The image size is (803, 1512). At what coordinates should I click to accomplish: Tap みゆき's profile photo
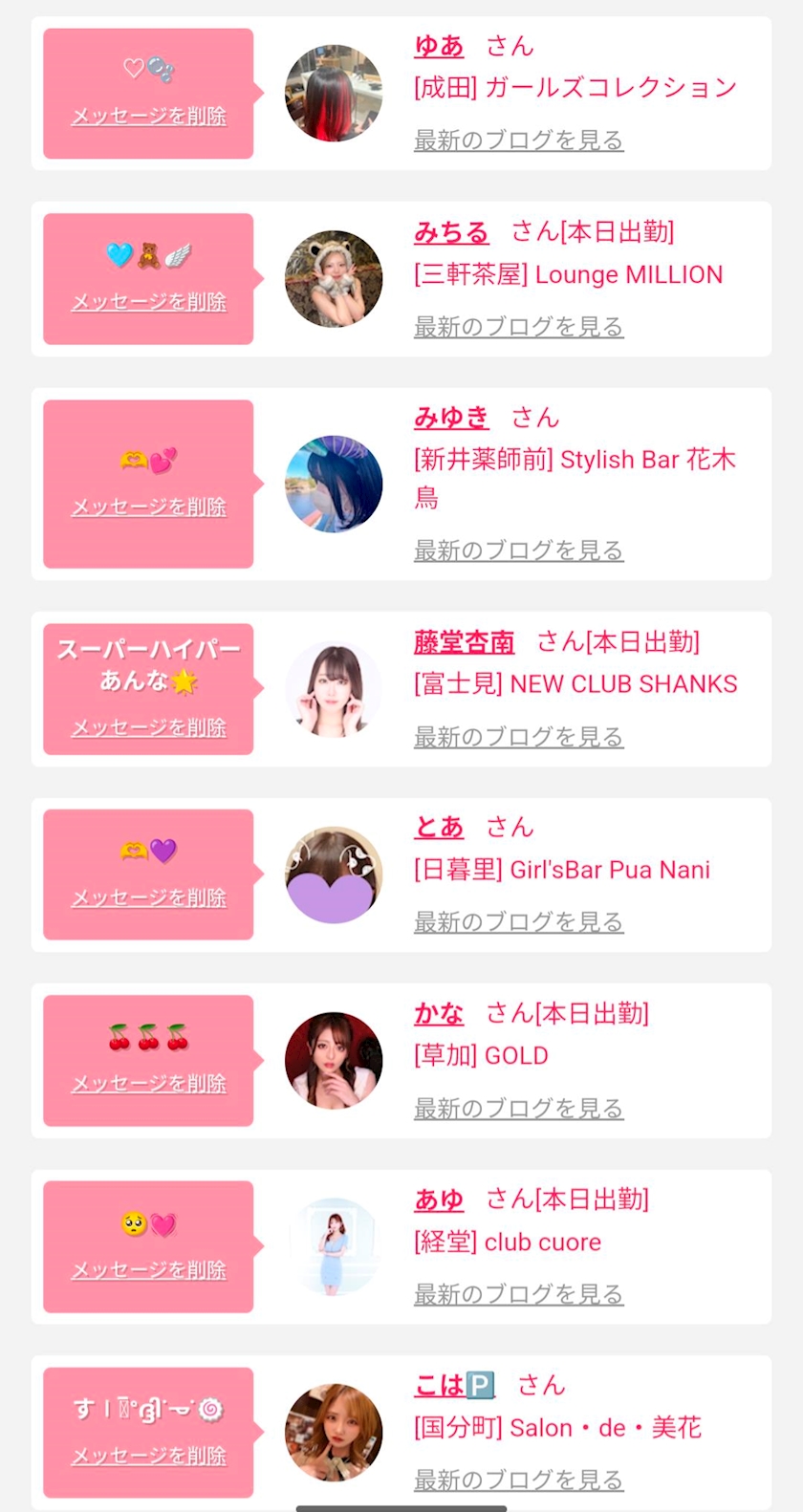(x=334, y=484)
